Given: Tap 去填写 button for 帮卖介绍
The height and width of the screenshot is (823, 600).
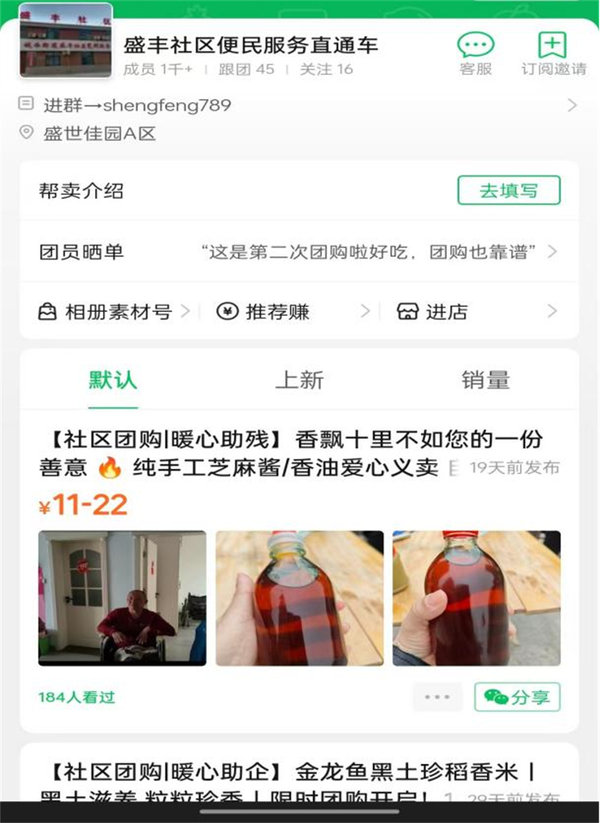Looking at the screenshot, I should [x=508, y=190].
